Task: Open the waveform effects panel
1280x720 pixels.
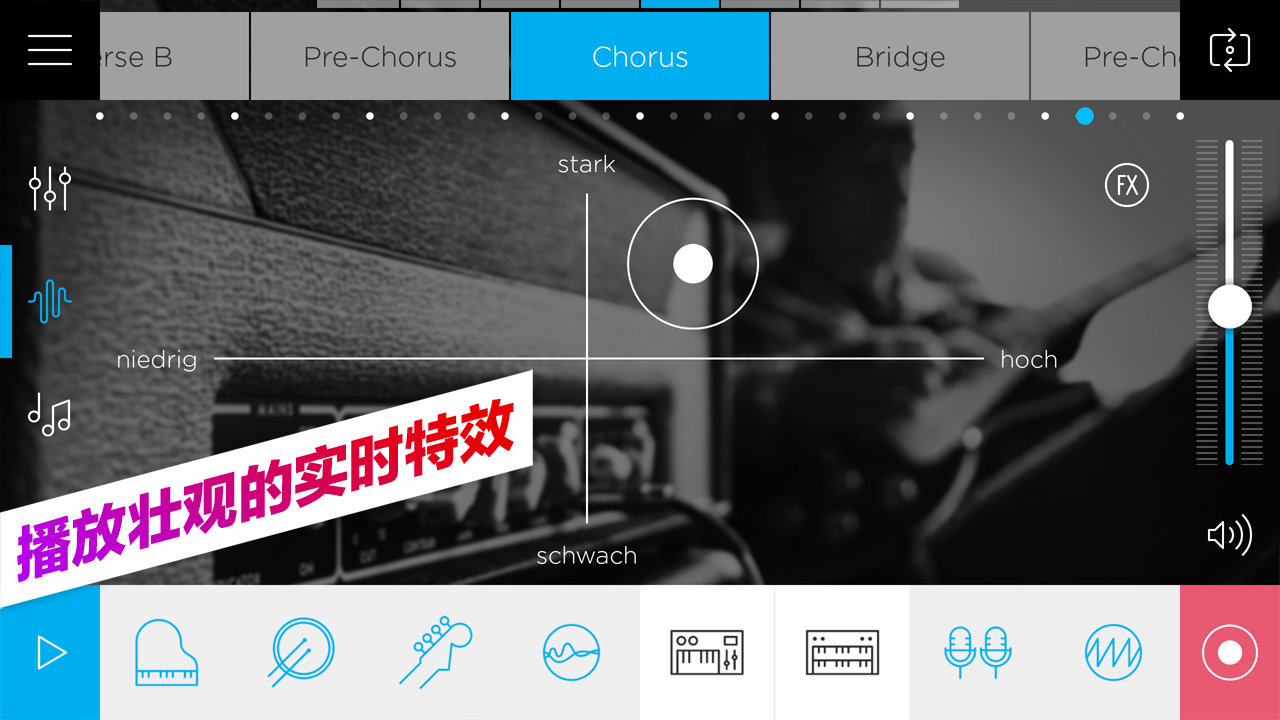Action: click(50, 301)
